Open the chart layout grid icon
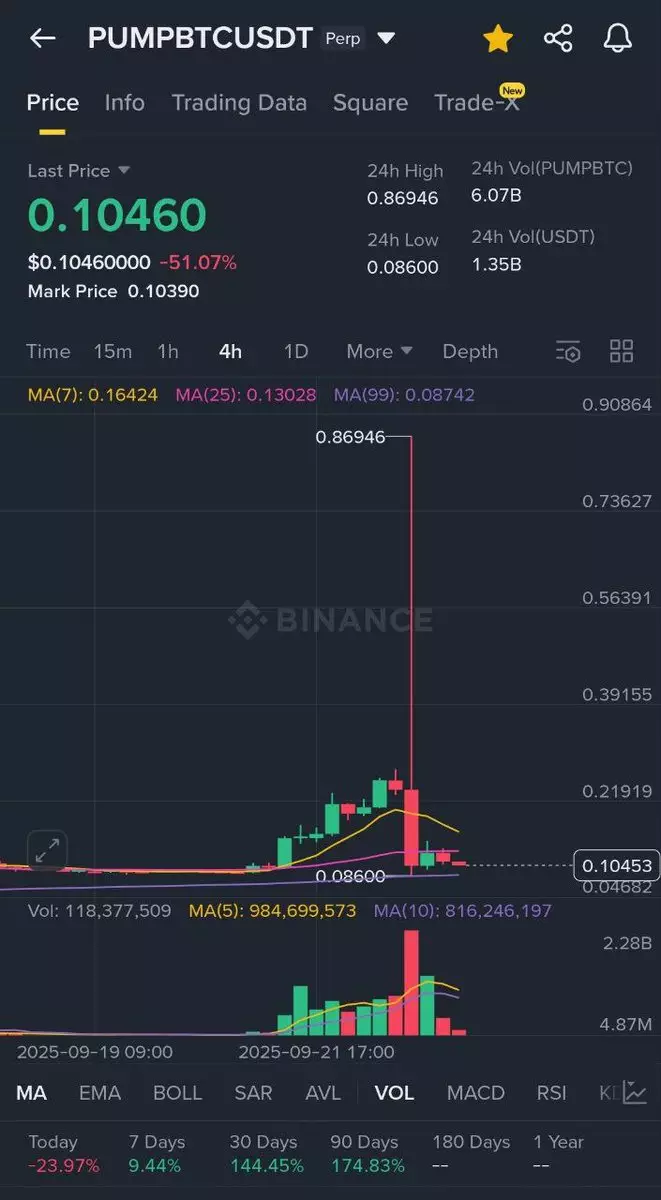The width and height of the screenshot is (661, 1200). (x=621, y=351)
